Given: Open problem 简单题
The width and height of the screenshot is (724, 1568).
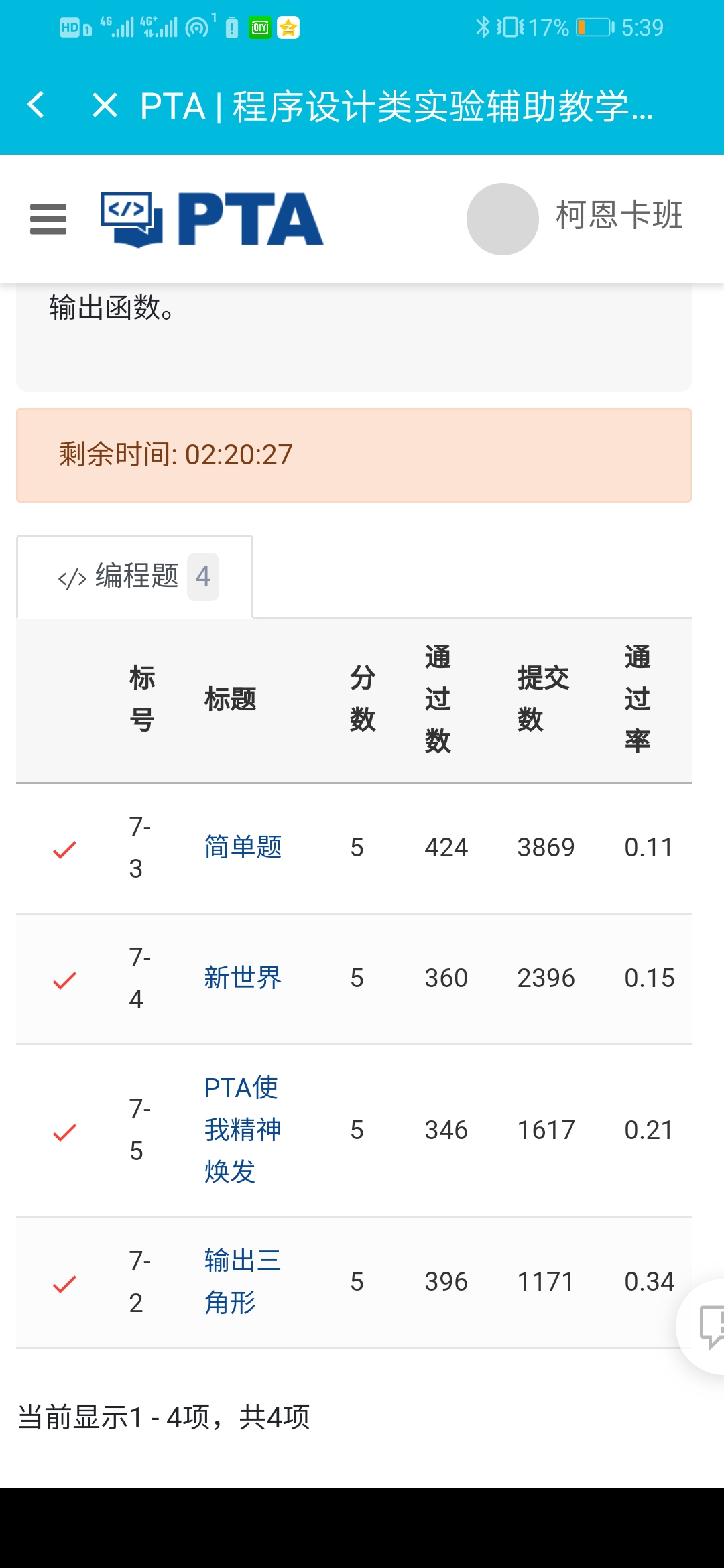Looking at the screenshot, I should pos(243,847).
